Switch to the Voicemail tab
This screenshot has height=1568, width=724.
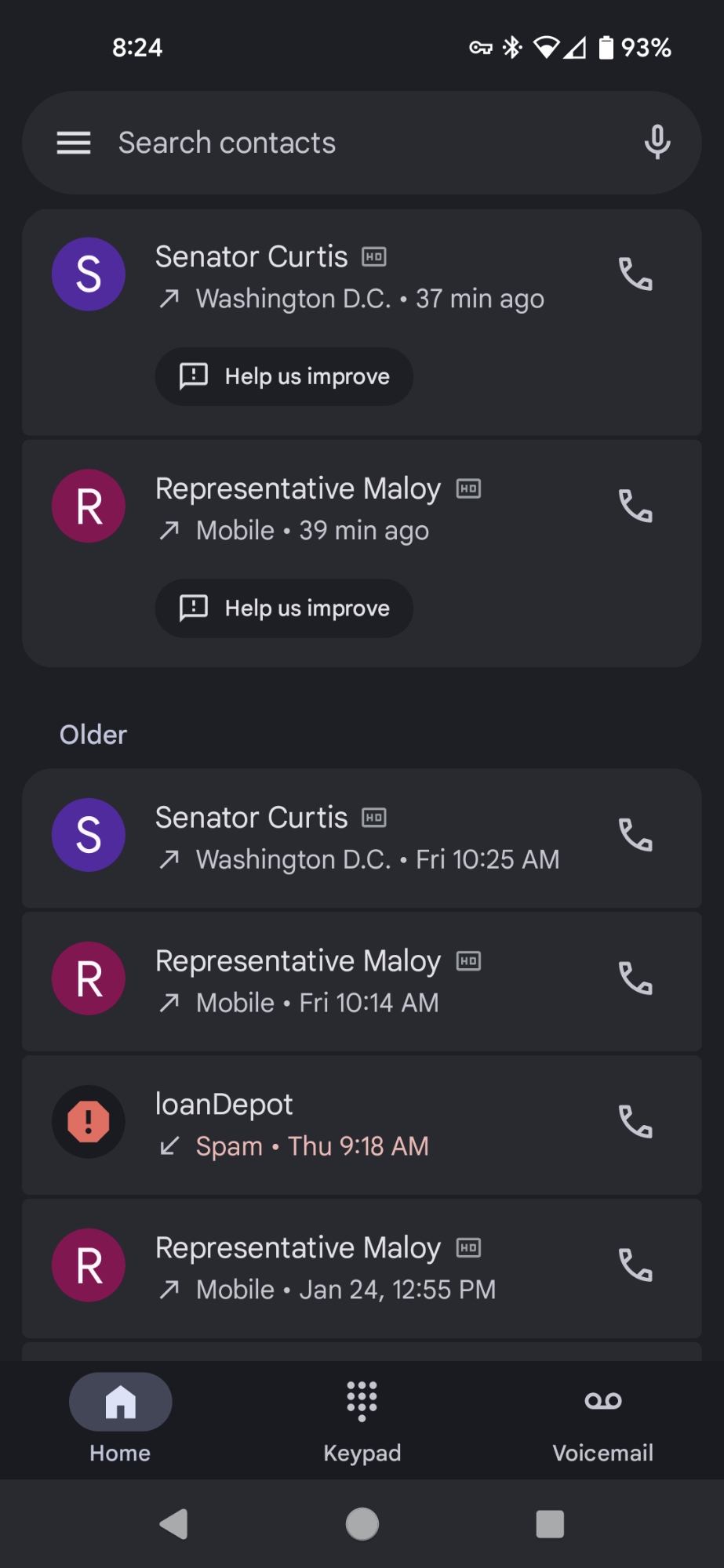[x=602, y=1421]
